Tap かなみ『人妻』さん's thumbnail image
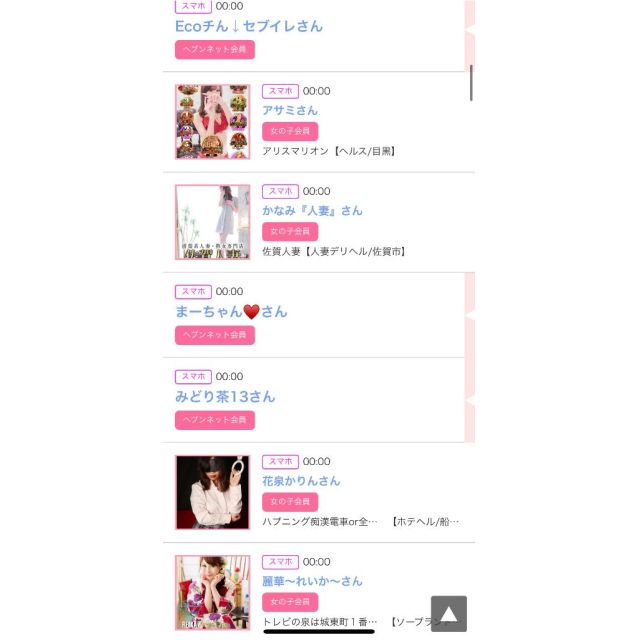Screen dimensions: 640x640 212,222
